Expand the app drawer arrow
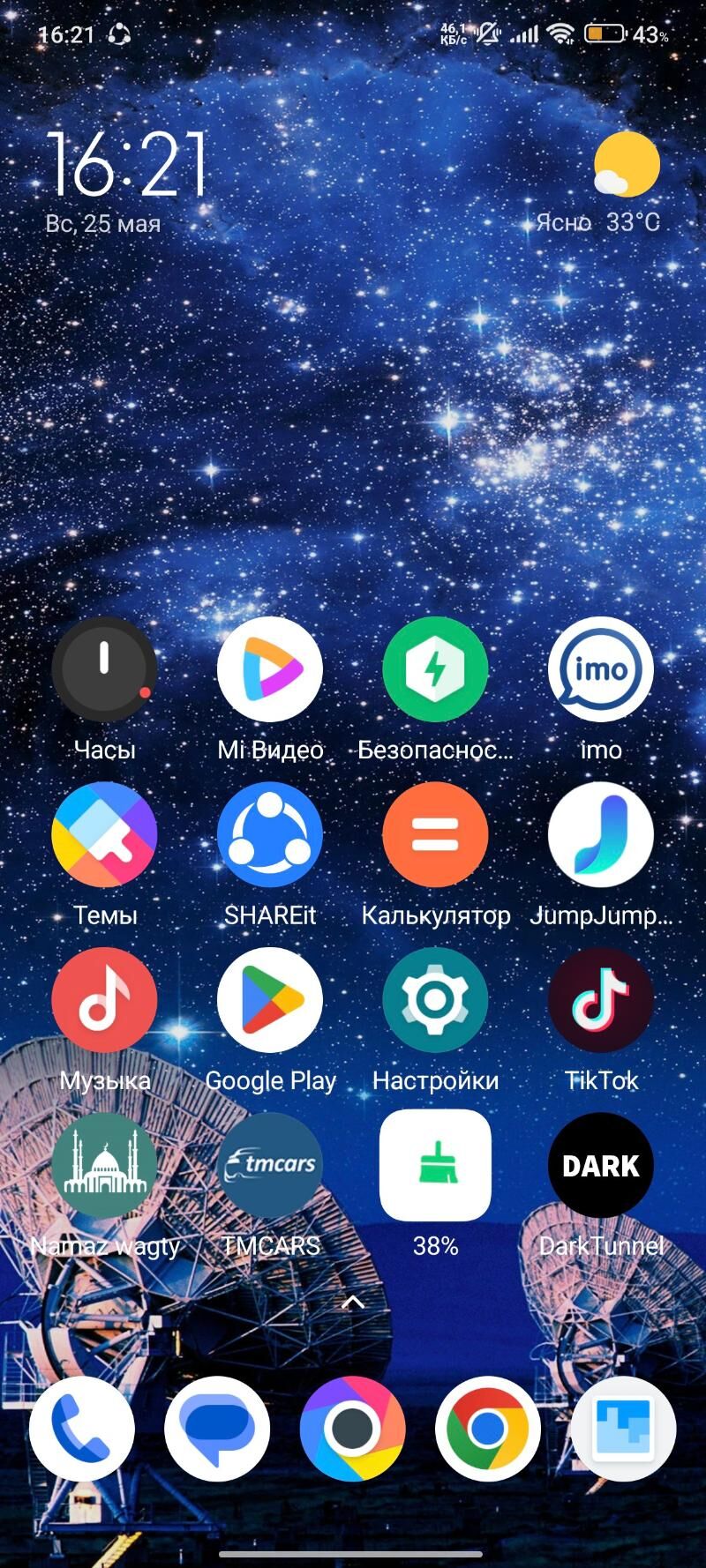 [x=353, y=1302]
